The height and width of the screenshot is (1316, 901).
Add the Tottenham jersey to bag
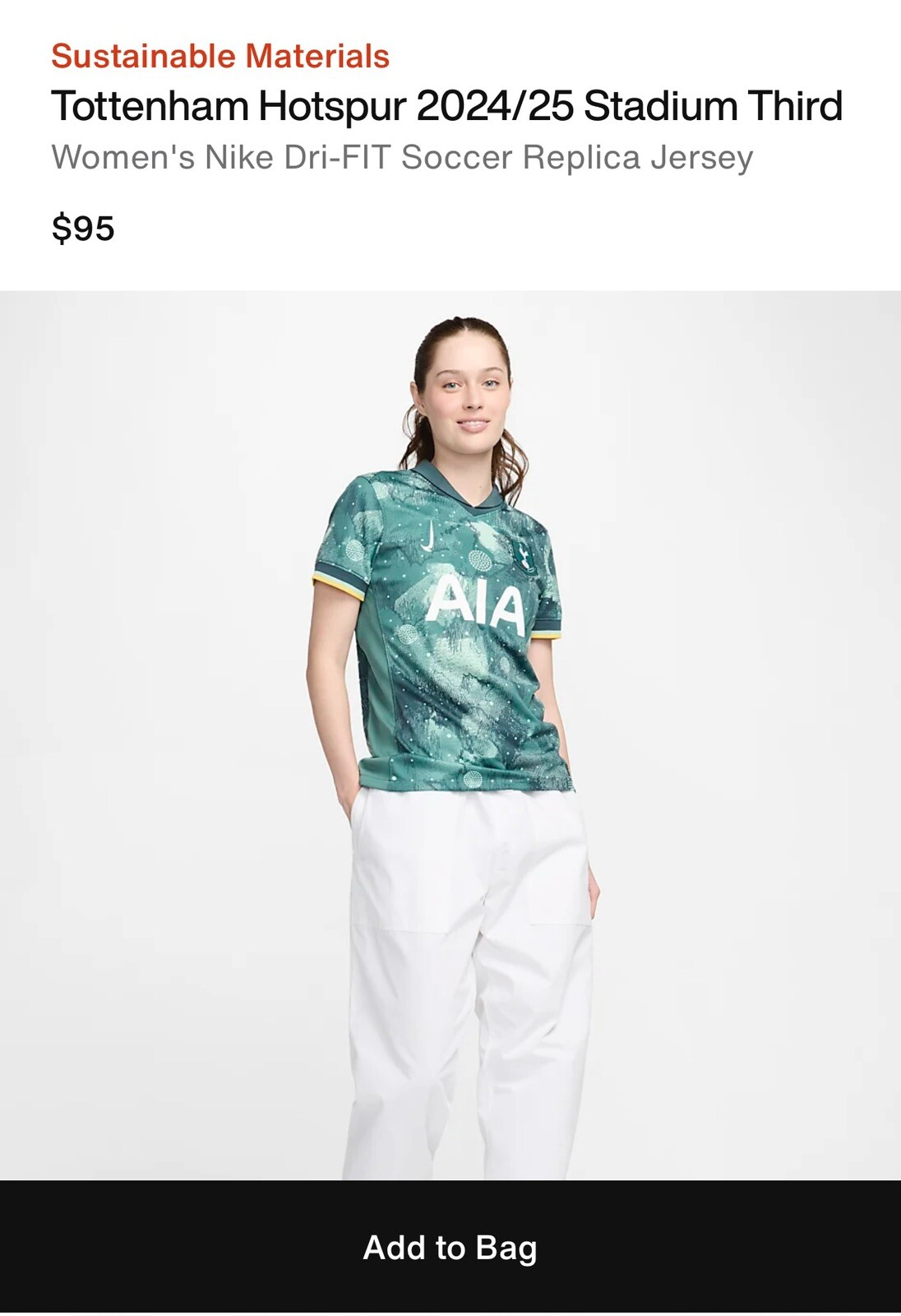click(x=450, y=1247)
